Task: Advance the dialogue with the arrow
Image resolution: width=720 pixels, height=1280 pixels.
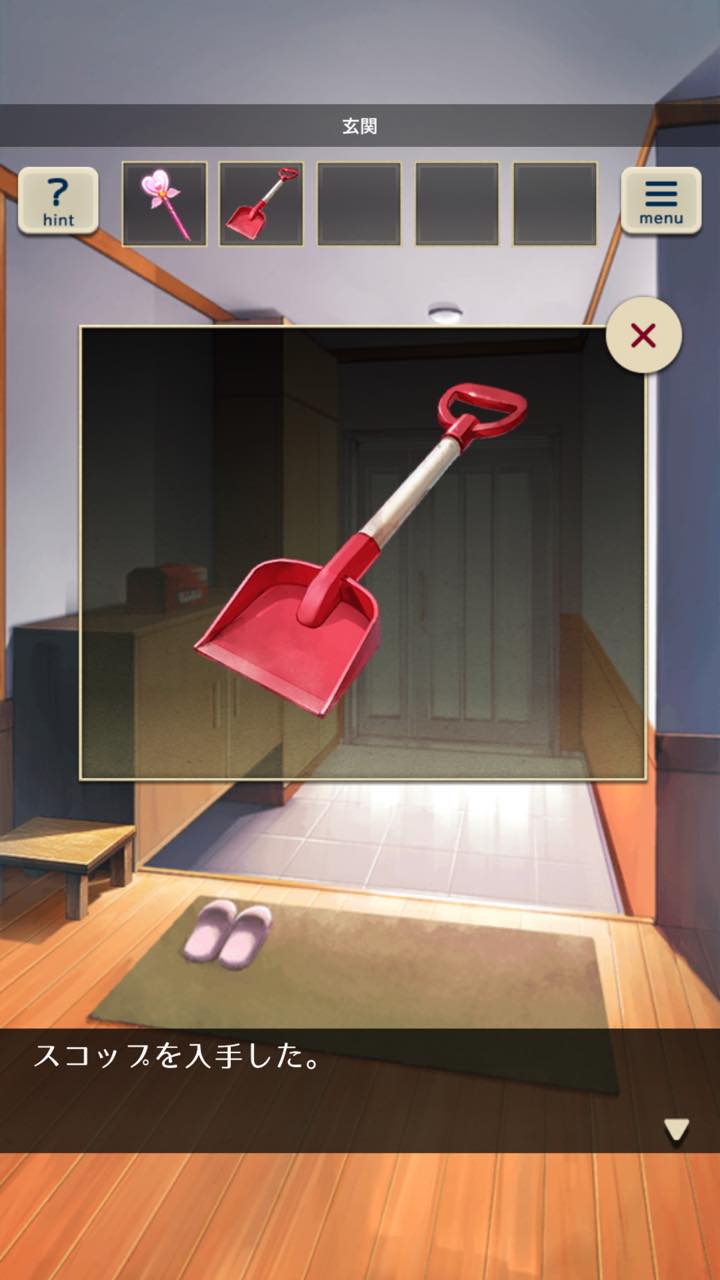Action: click(x=677, y=1130)
